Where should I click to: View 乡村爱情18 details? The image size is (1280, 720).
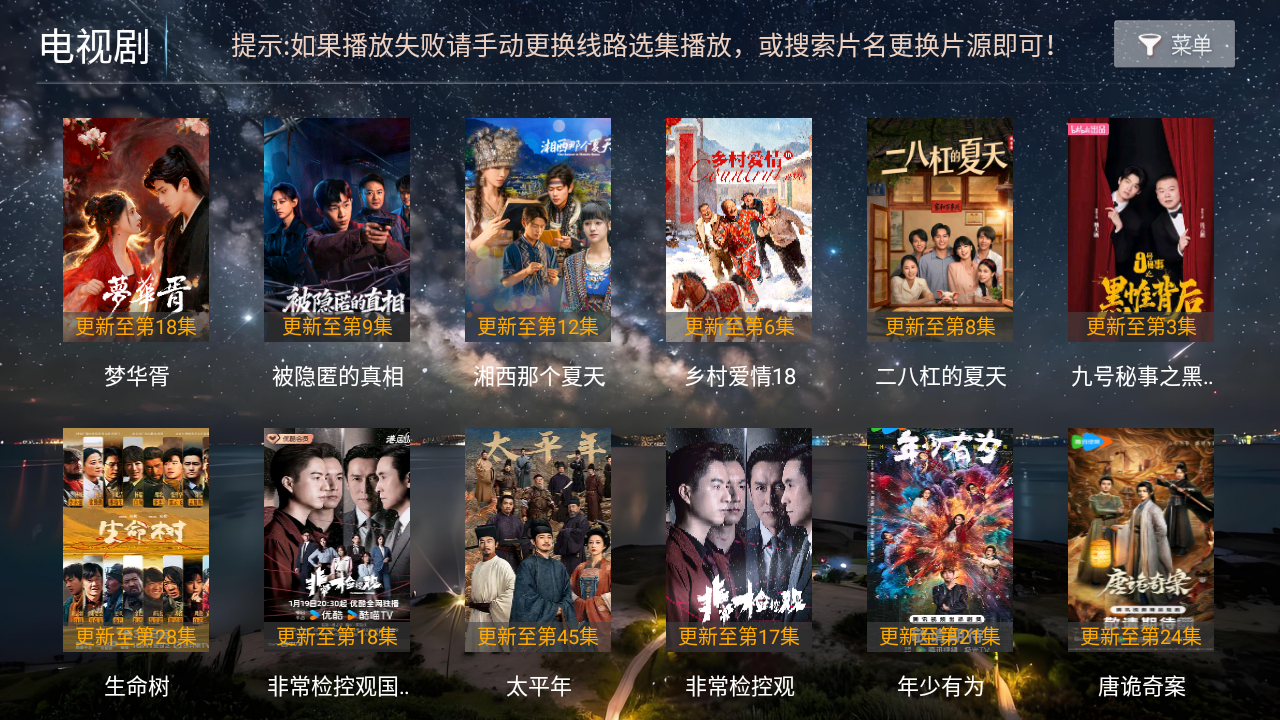739,230
